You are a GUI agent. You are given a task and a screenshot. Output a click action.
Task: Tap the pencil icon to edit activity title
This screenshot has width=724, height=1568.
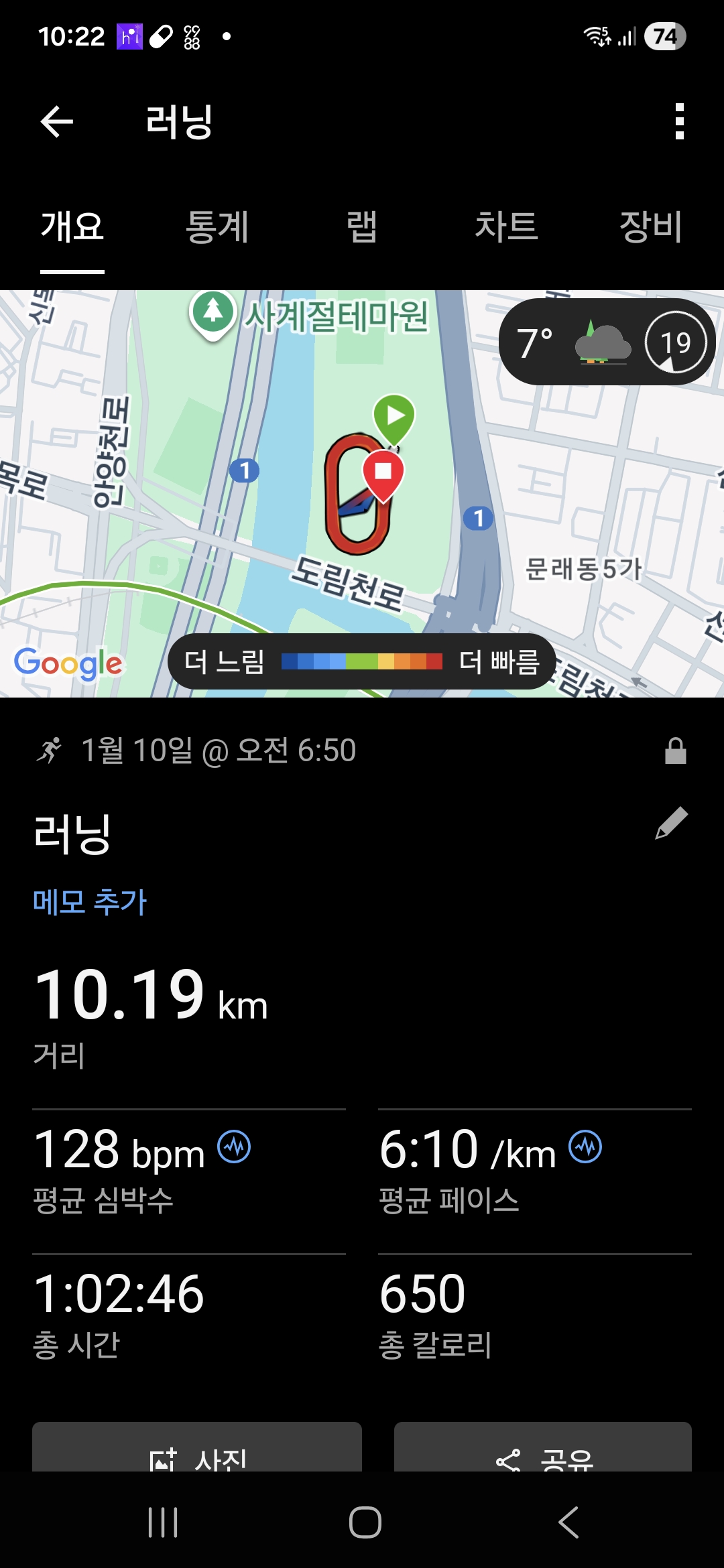click(x=672, y=822)
